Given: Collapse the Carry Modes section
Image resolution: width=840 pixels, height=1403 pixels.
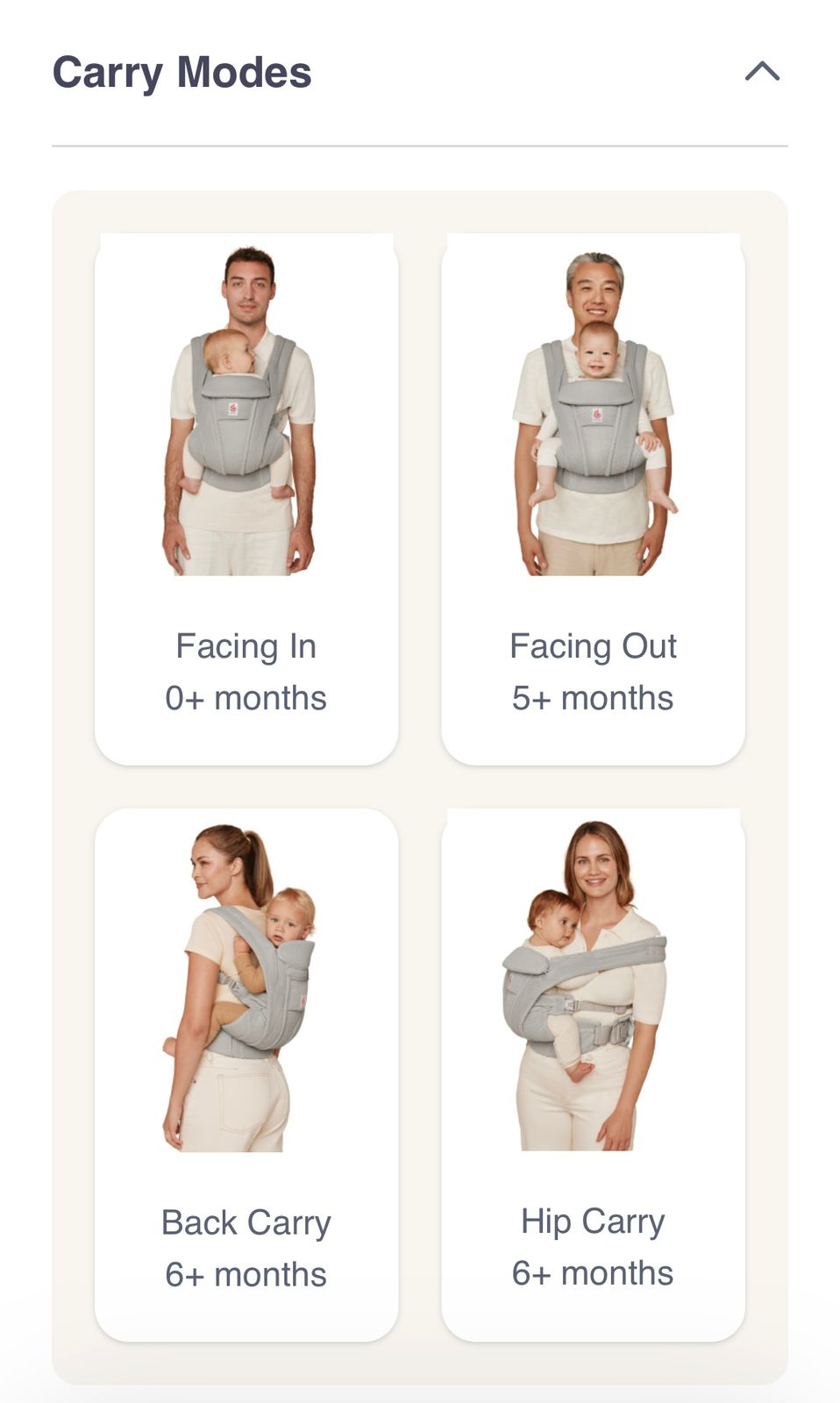Looking at the screenshot, I should 762,72.
